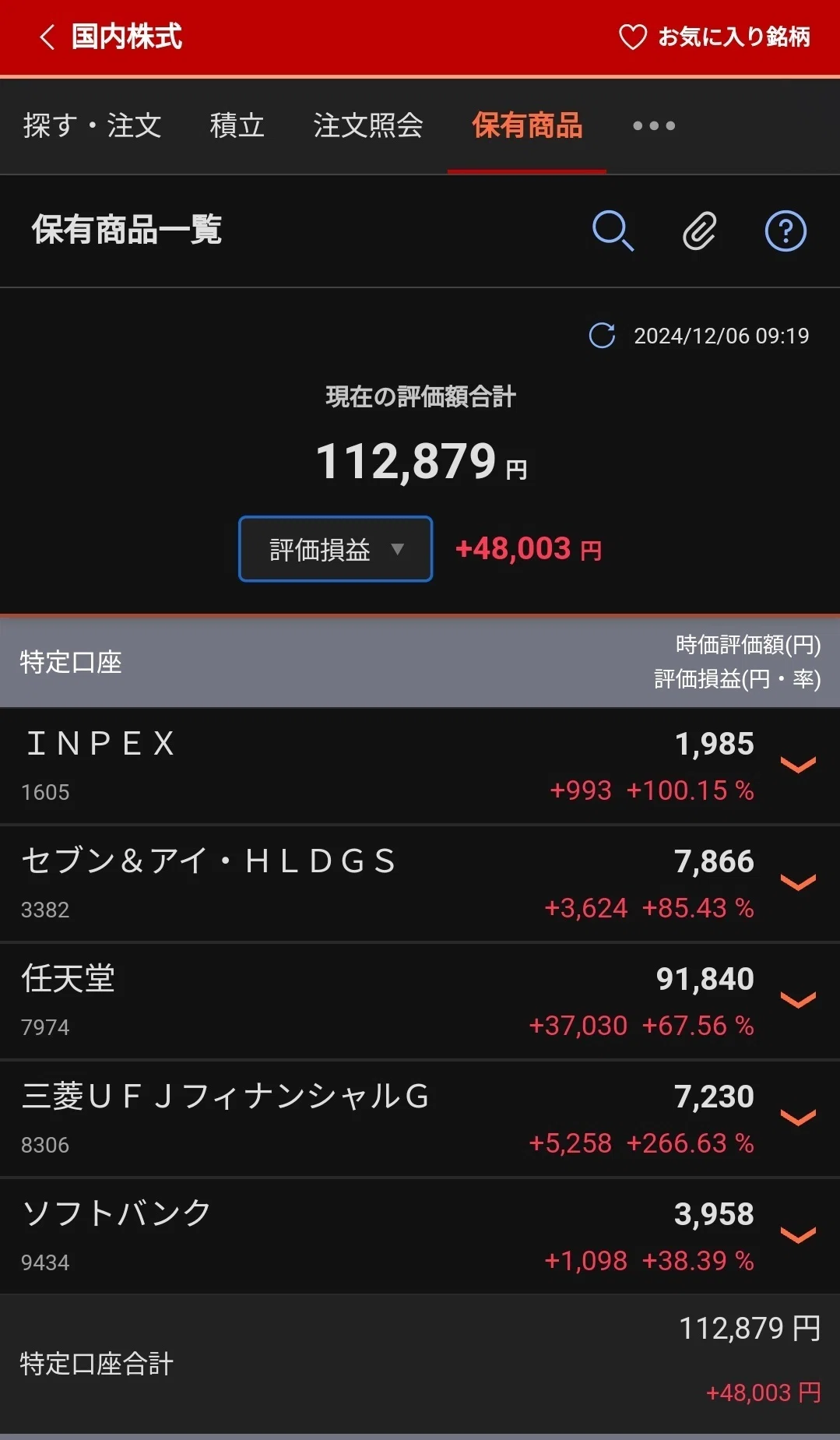The width and height of the screenshot is (840, 1440).
Task: Go back from 国内株式 screen
Action: (47, 37)
